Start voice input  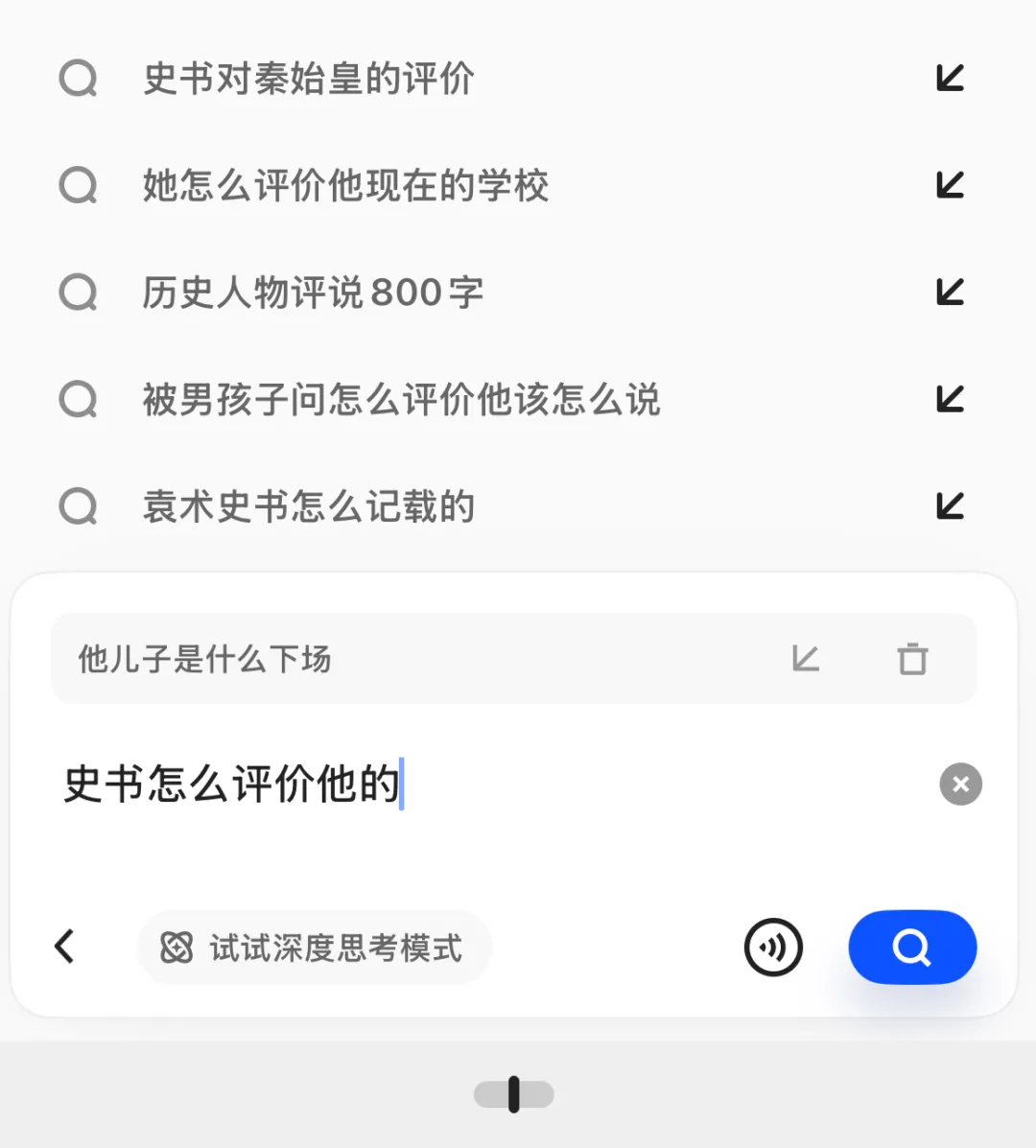coord(773,948)
